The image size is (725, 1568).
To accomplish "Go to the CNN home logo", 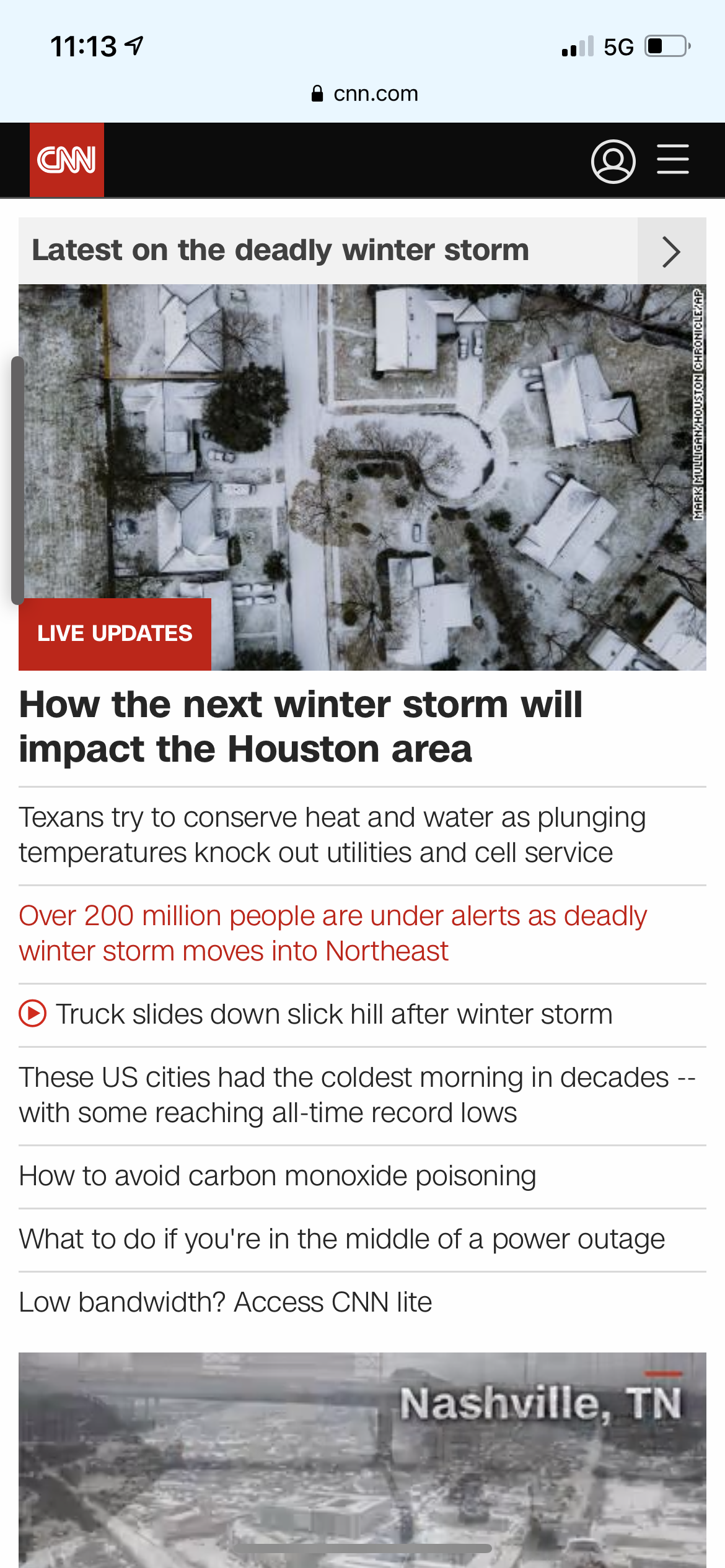I will [x=67, y=160].
